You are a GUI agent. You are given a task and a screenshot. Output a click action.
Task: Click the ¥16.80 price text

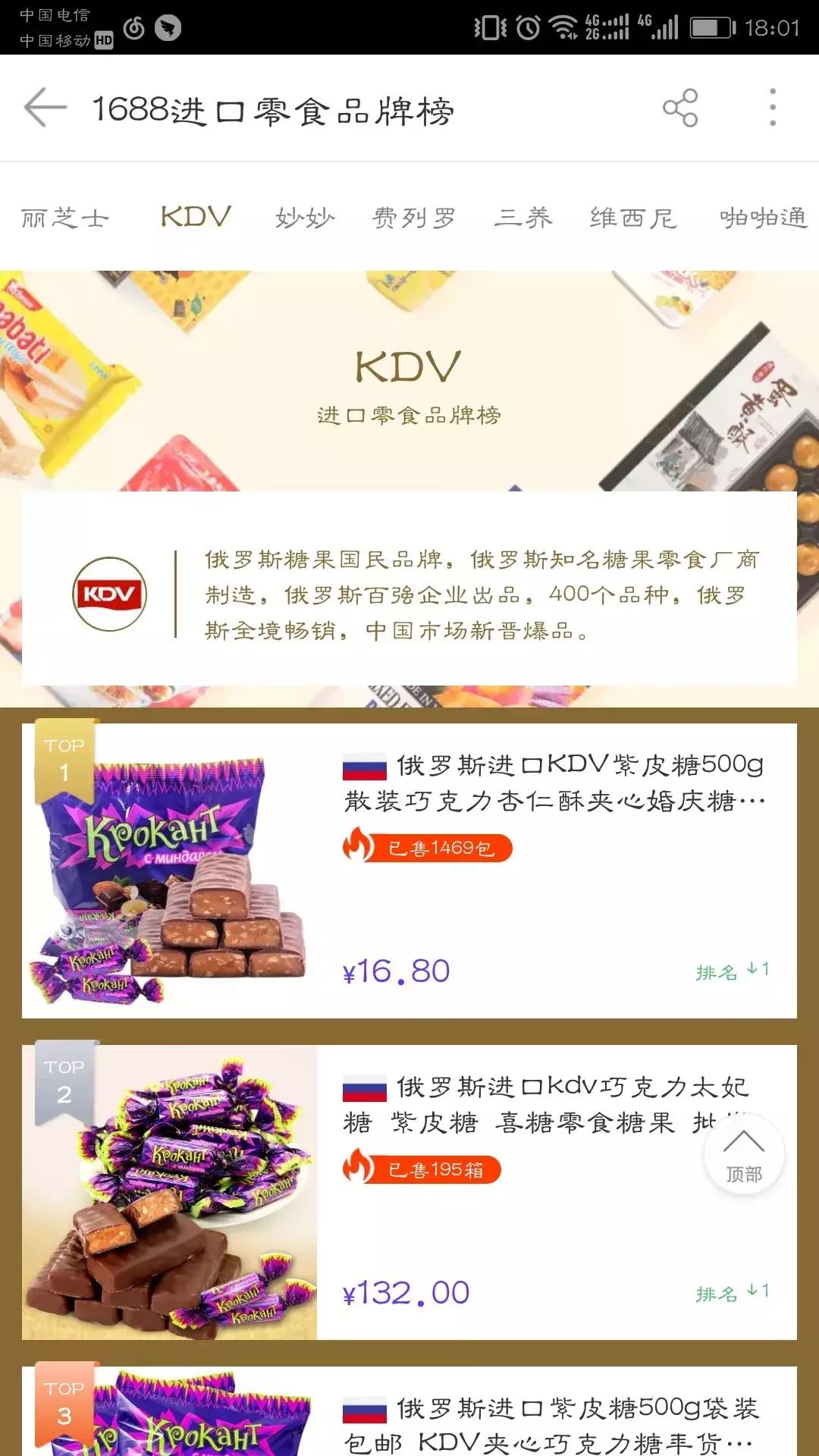394,971
